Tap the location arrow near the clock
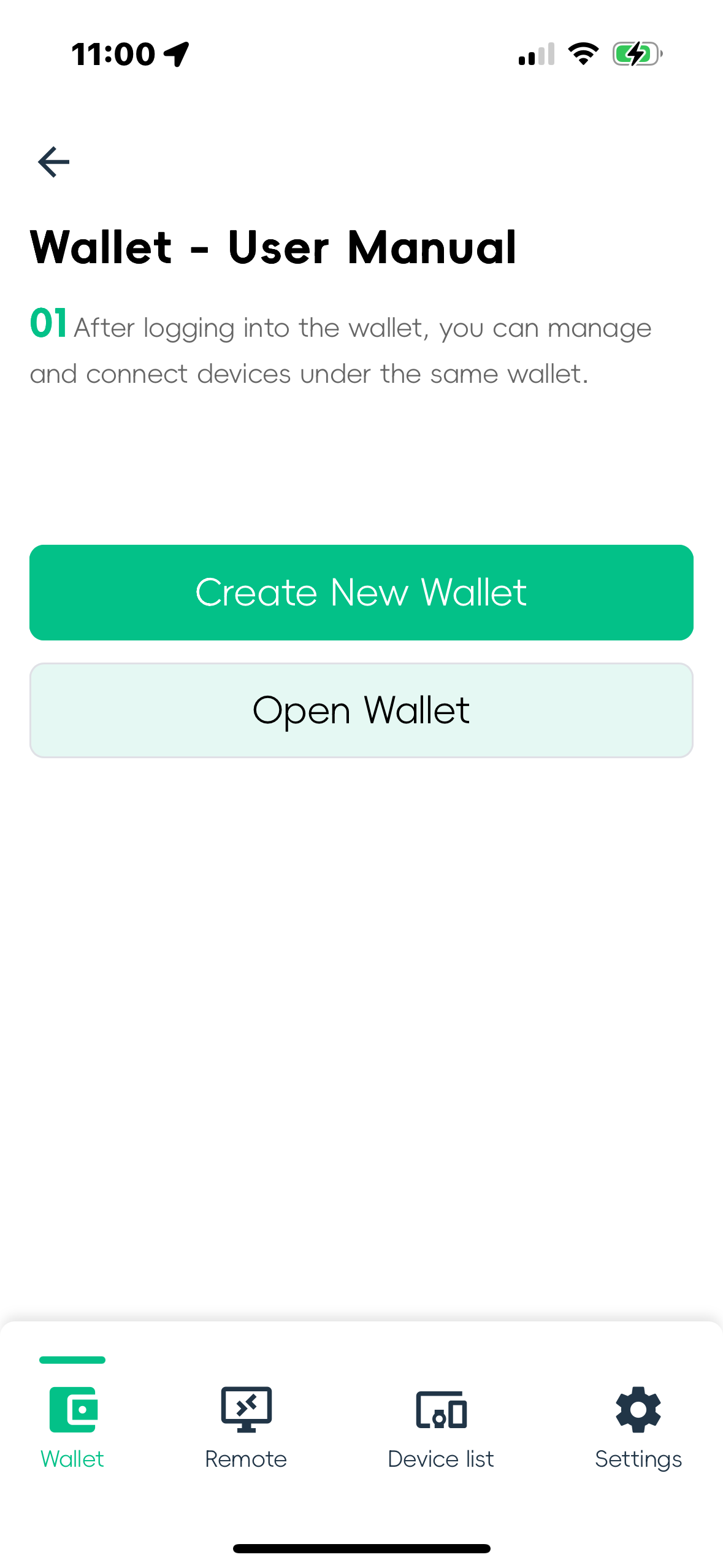Screen dimensions: 723x1568 pos(175,54)
